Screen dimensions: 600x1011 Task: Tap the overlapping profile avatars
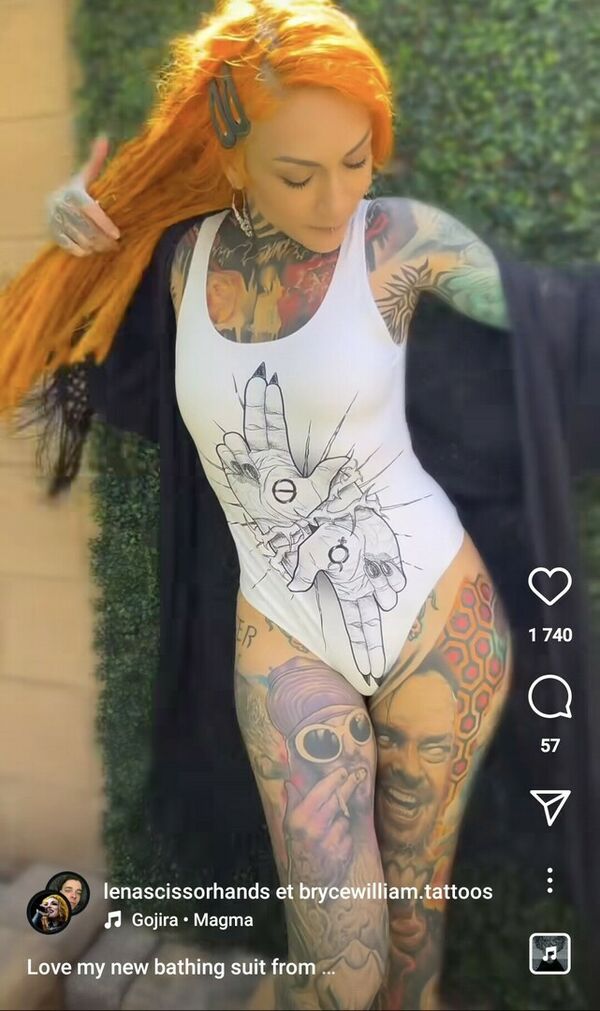(x=57, y=902)
